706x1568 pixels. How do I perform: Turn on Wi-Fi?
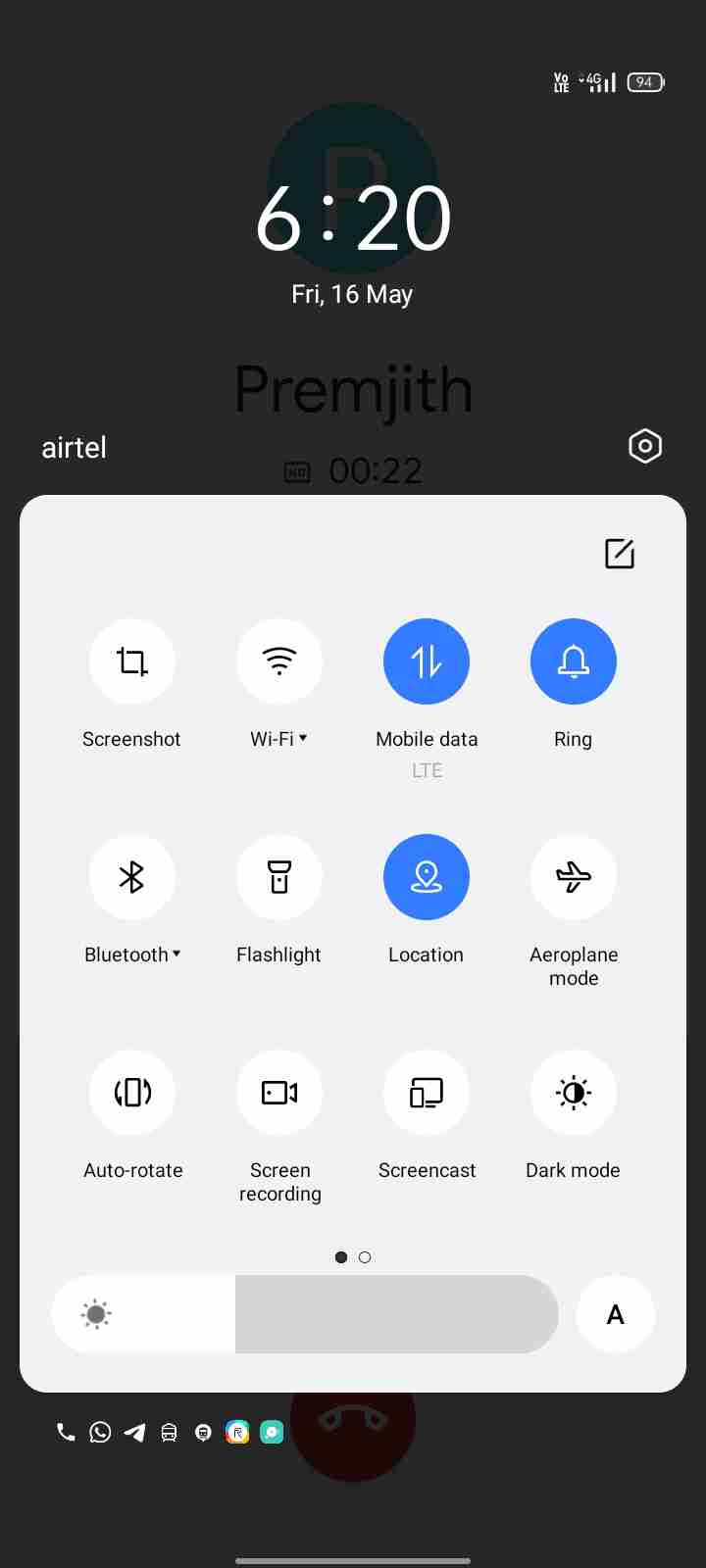(279, 662)
